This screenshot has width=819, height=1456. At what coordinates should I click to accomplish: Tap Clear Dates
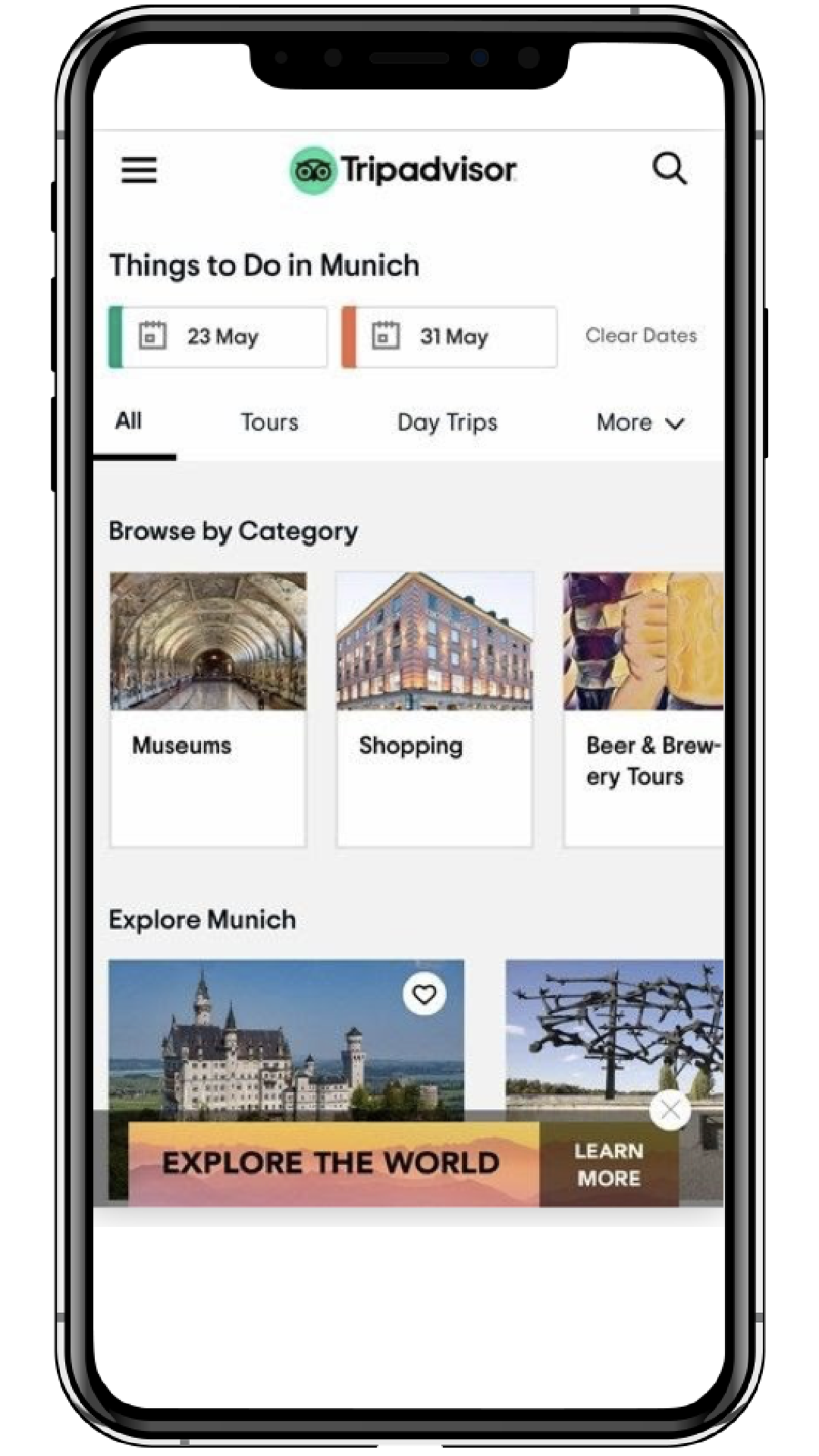(641, 335)
